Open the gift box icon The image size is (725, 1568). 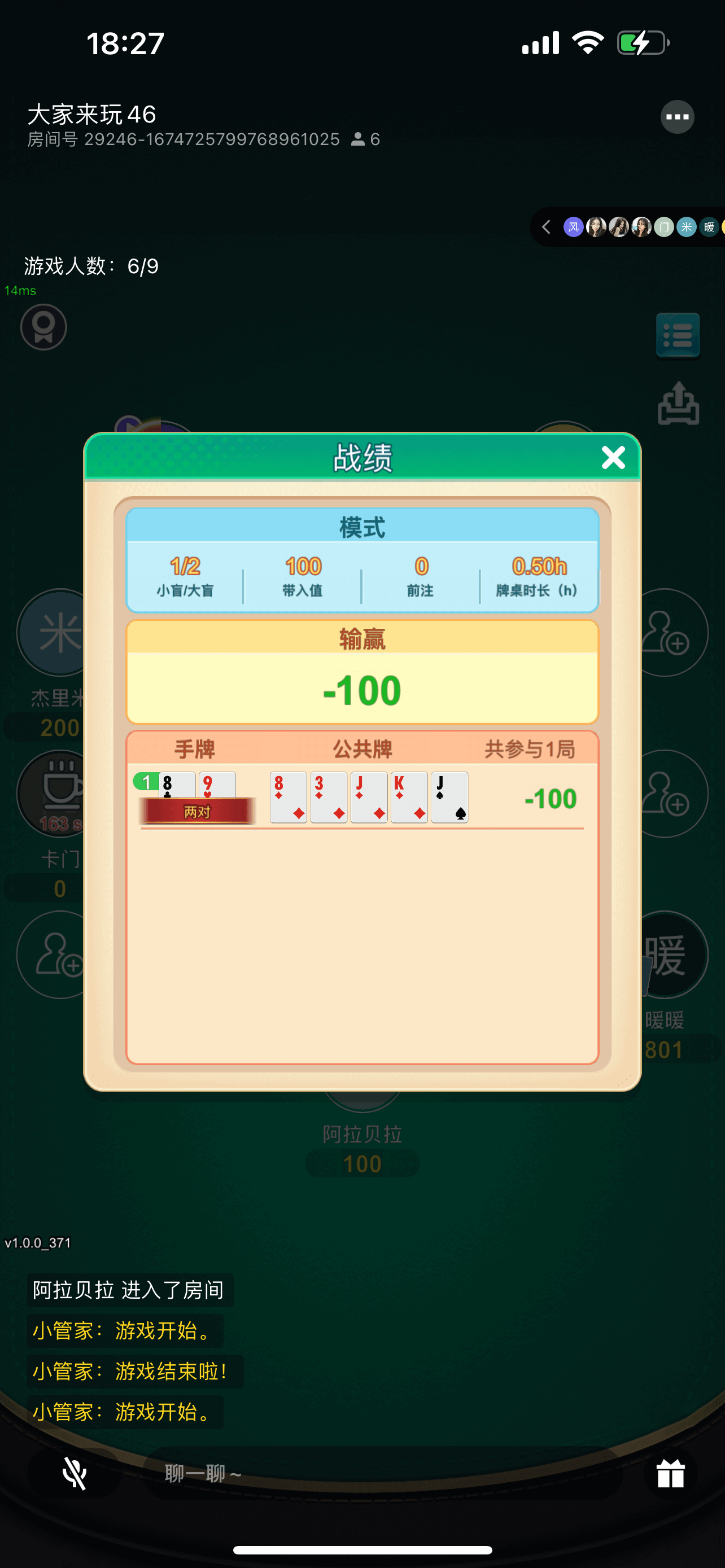(x=670, y=1474)
